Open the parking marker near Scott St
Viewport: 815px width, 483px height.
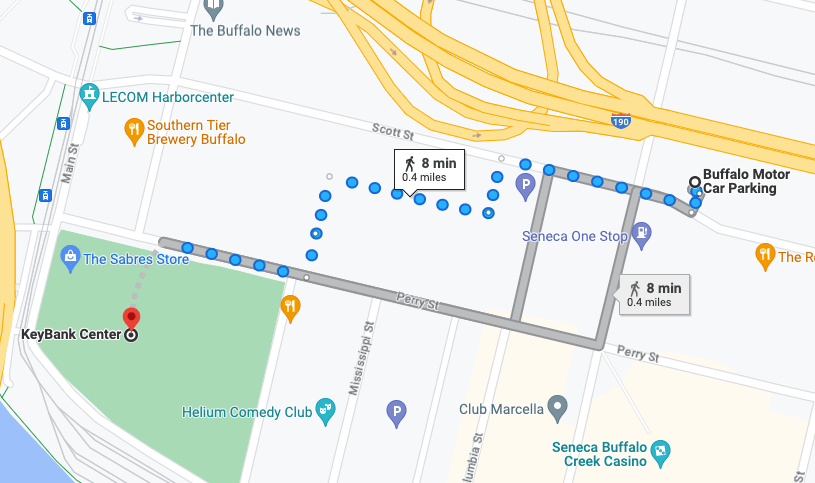(525, 185)
